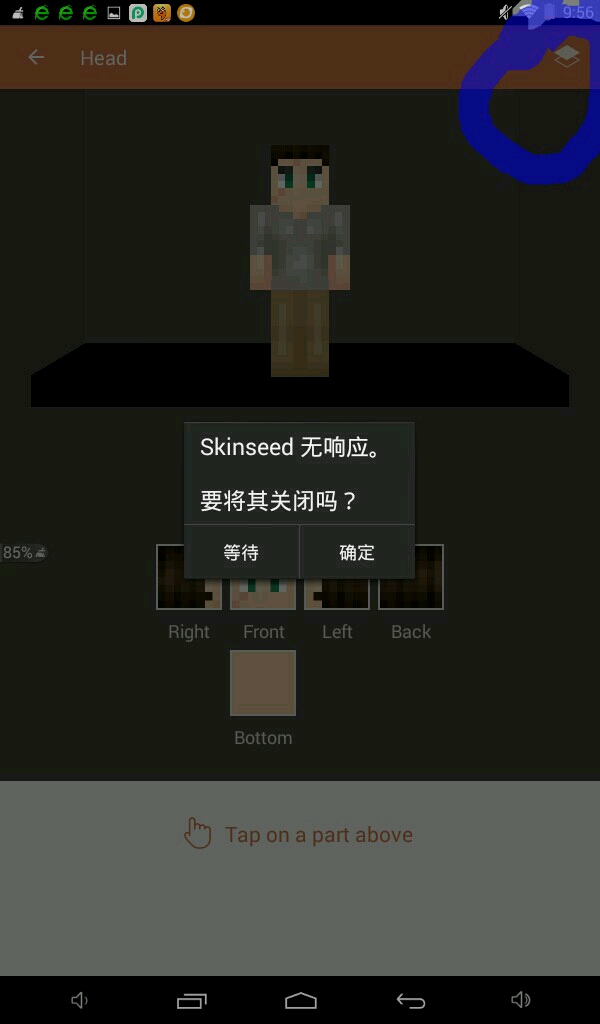Go back using the arrow beside Head
The height and width of the screenshot is (1024, 600).
coord(36,58)
